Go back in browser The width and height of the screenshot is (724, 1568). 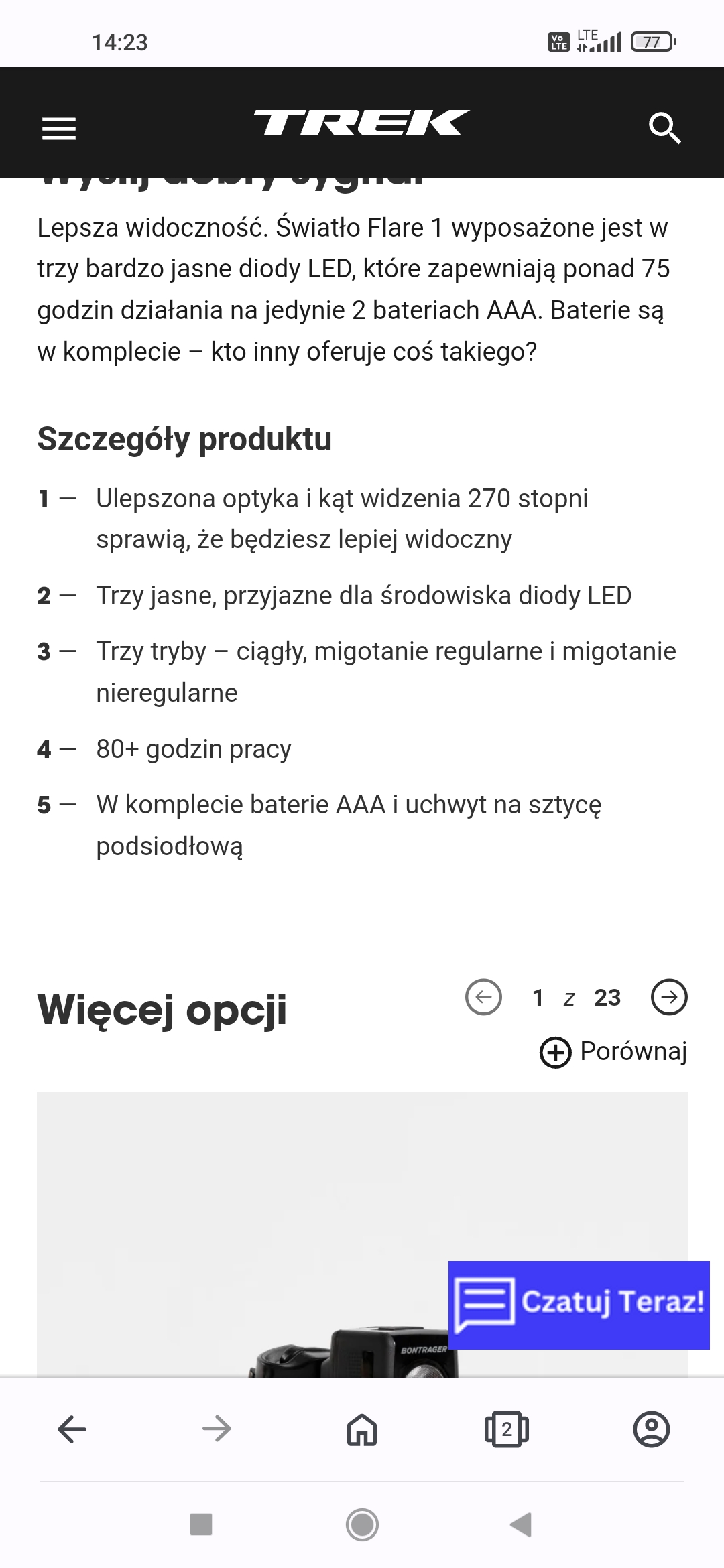pos(72,1429)
